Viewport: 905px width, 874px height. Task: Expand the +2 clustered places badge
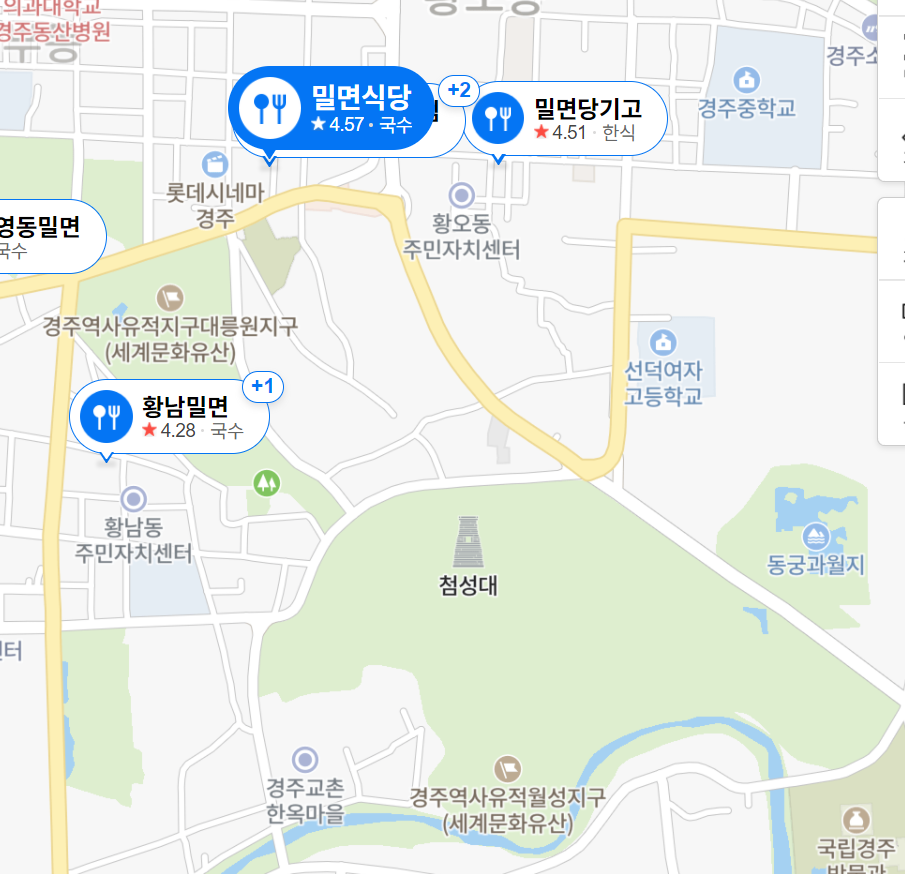[459, 91]
